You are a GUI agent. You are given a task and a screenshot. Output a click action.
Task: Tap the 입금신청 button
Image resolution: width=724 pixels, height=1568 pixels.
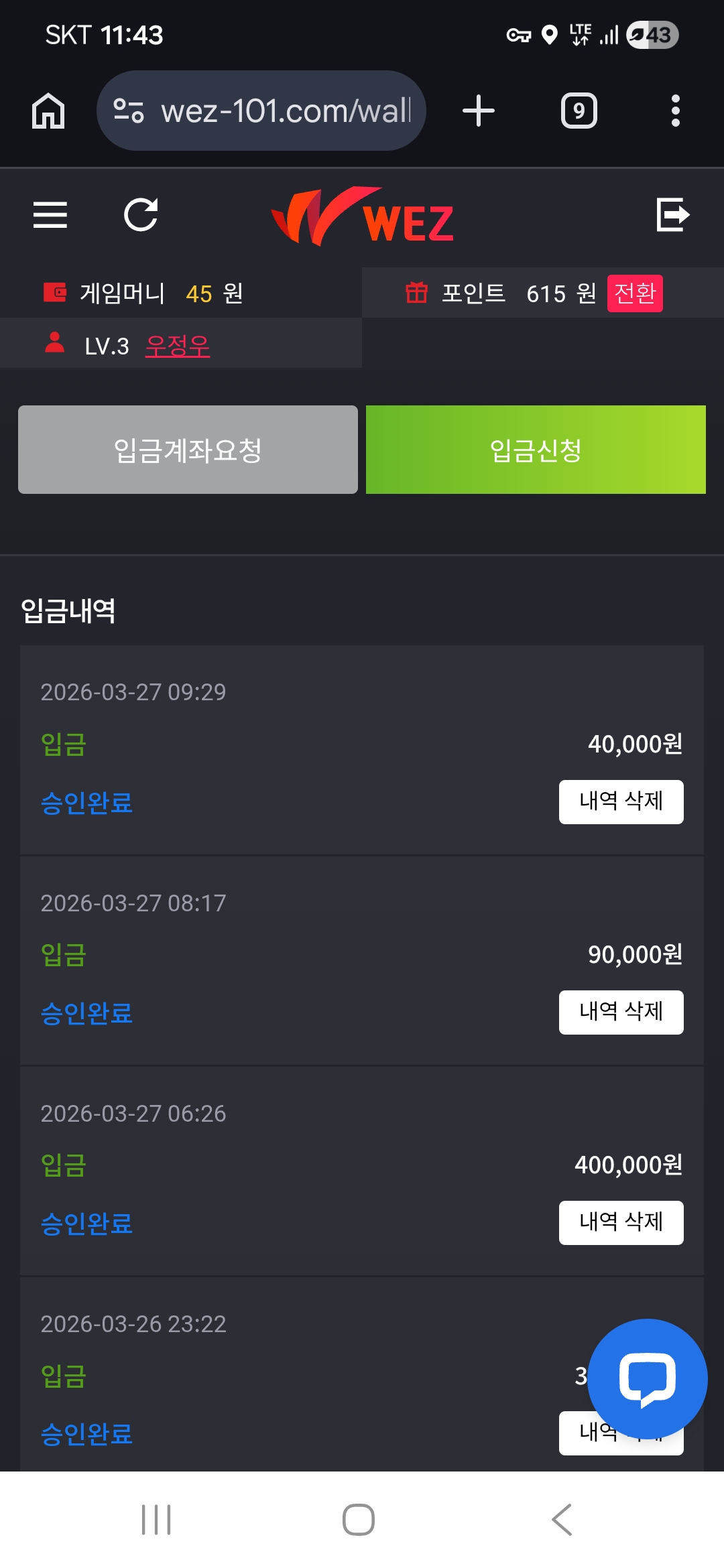(536, 450)
